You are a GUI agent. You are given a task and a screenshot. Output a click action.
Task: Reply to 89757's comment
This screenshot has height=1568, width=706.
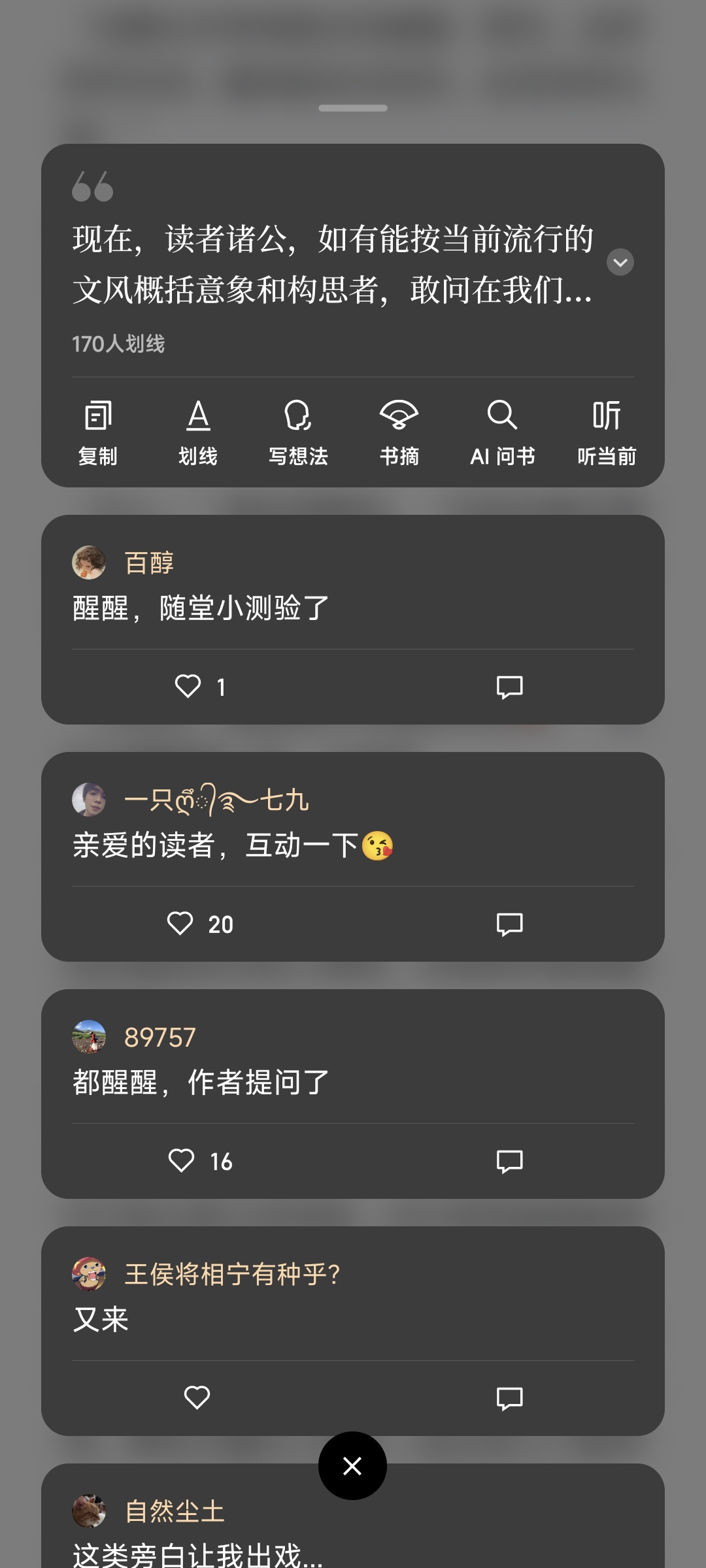tap(509, 1162)
